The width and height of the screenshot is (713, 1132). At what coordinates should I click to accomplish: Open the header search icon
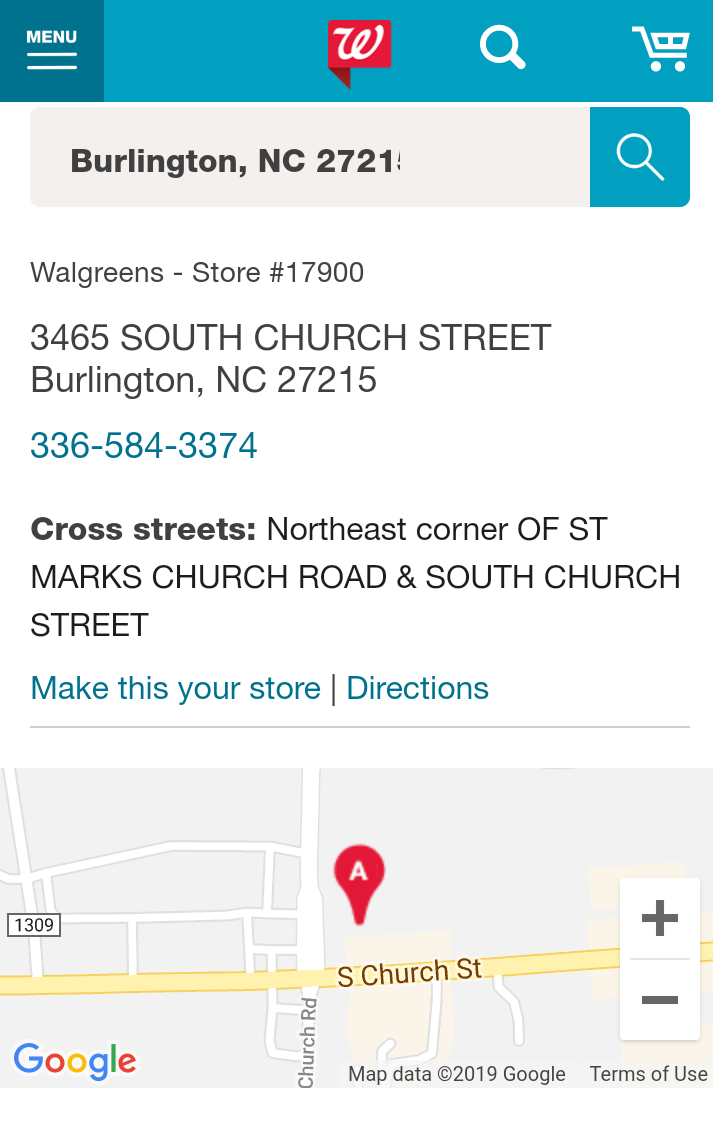click(x=502, y=48)
